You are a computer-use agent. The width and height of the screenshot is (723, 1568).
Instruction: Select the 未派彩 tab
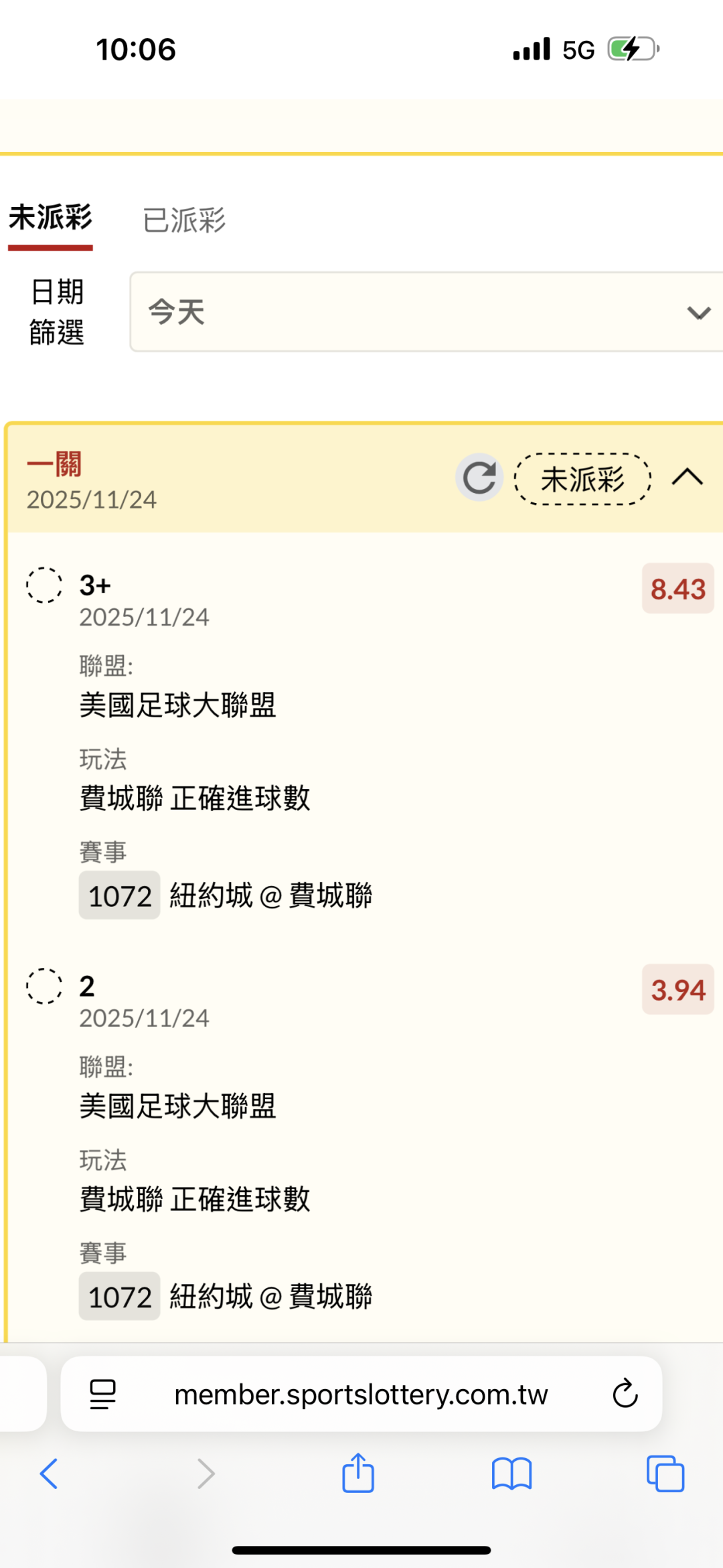click(x=50, y=218)
